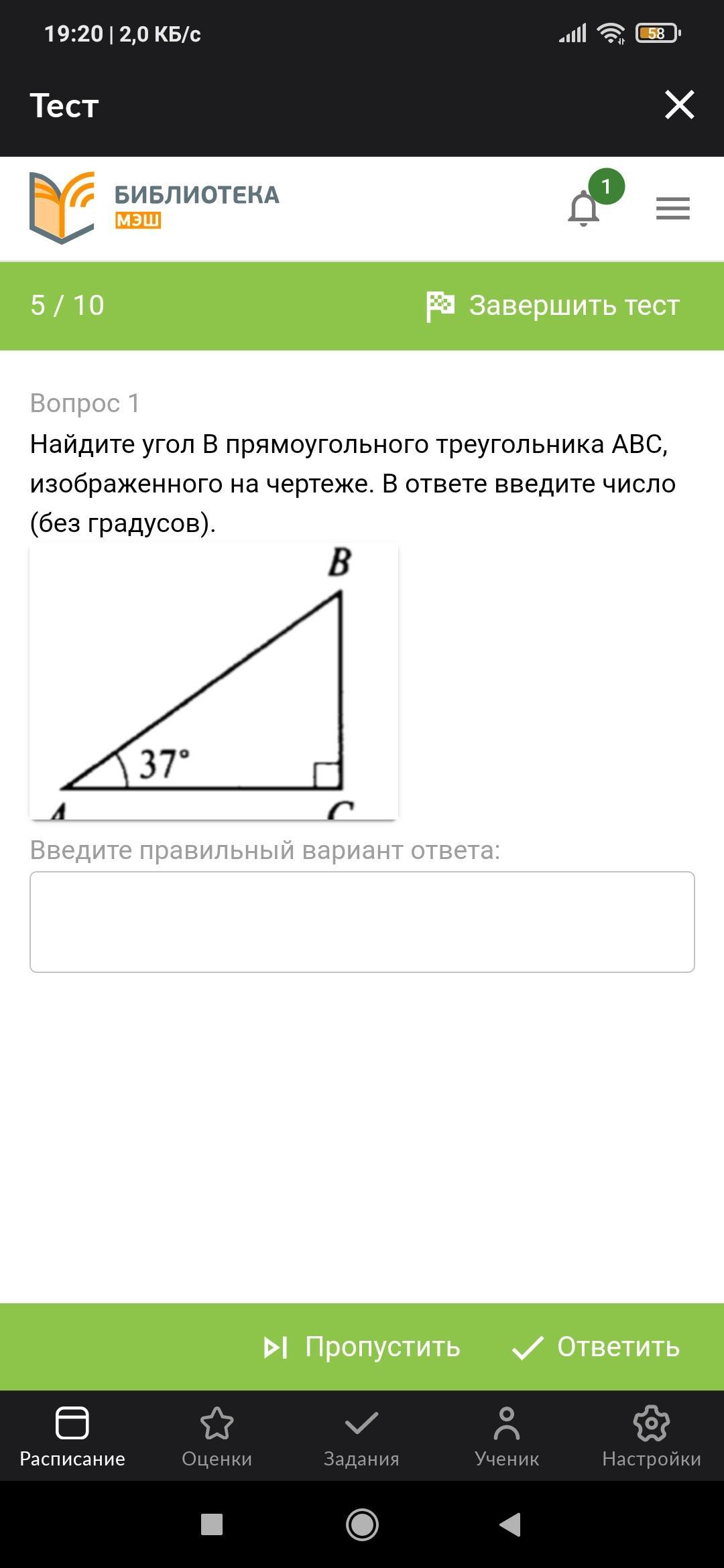Screen dimensions: 724x1568
Task: Go back using system back button
Action: [x=510, y=1524]
